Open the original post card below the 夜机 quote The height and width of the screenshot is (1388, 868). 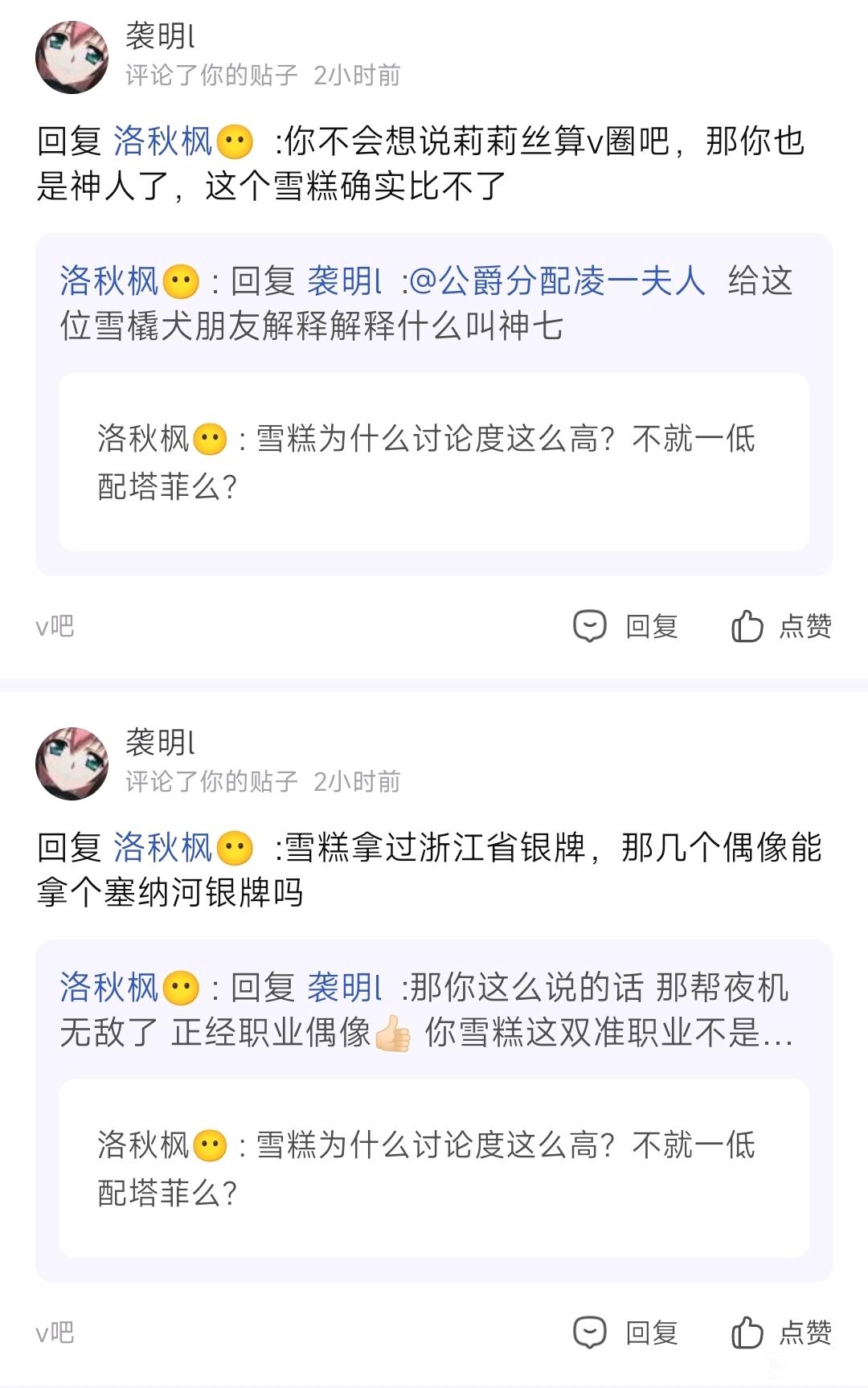[x=433, y=1168]
